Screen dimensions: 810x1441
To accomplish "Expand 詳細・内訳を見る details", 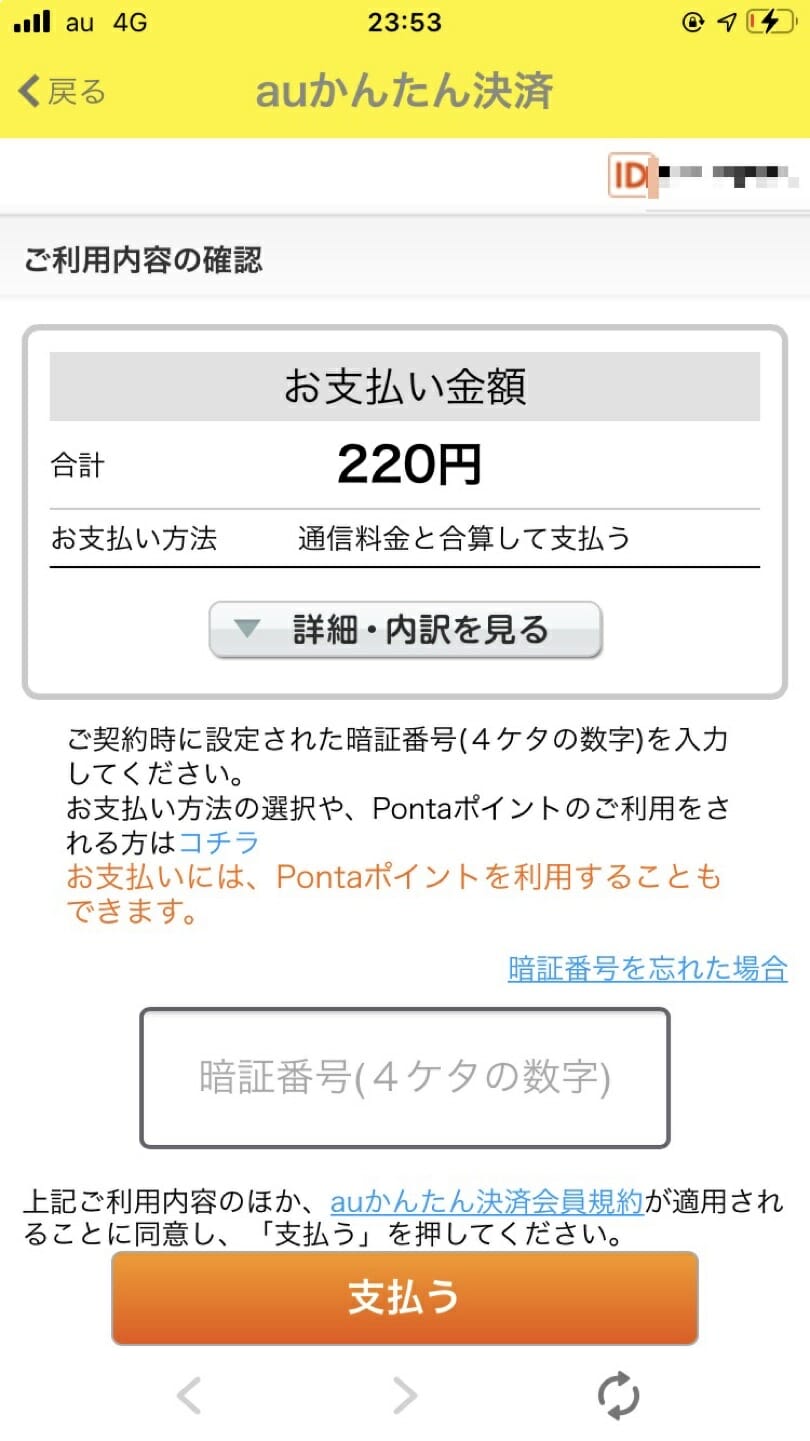I will [x=405, y=630].
